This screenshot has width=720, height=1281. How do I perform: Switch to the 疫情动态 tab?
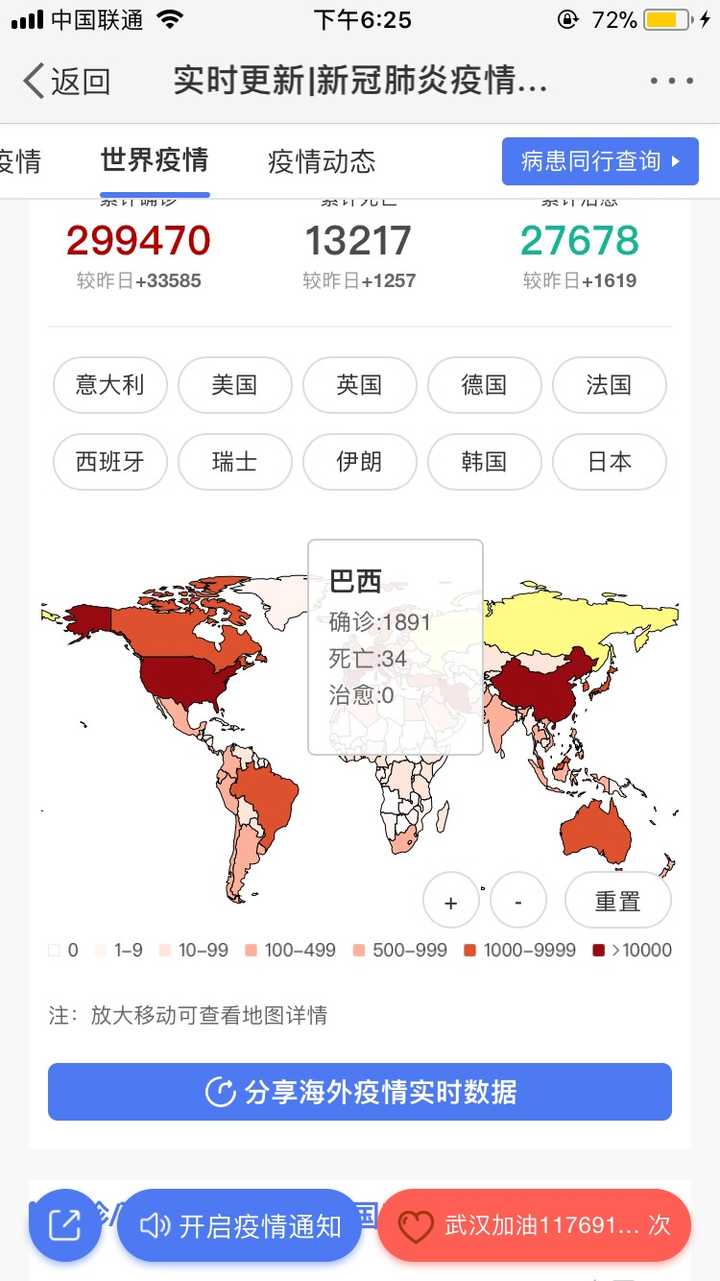(x=322, y=161)
